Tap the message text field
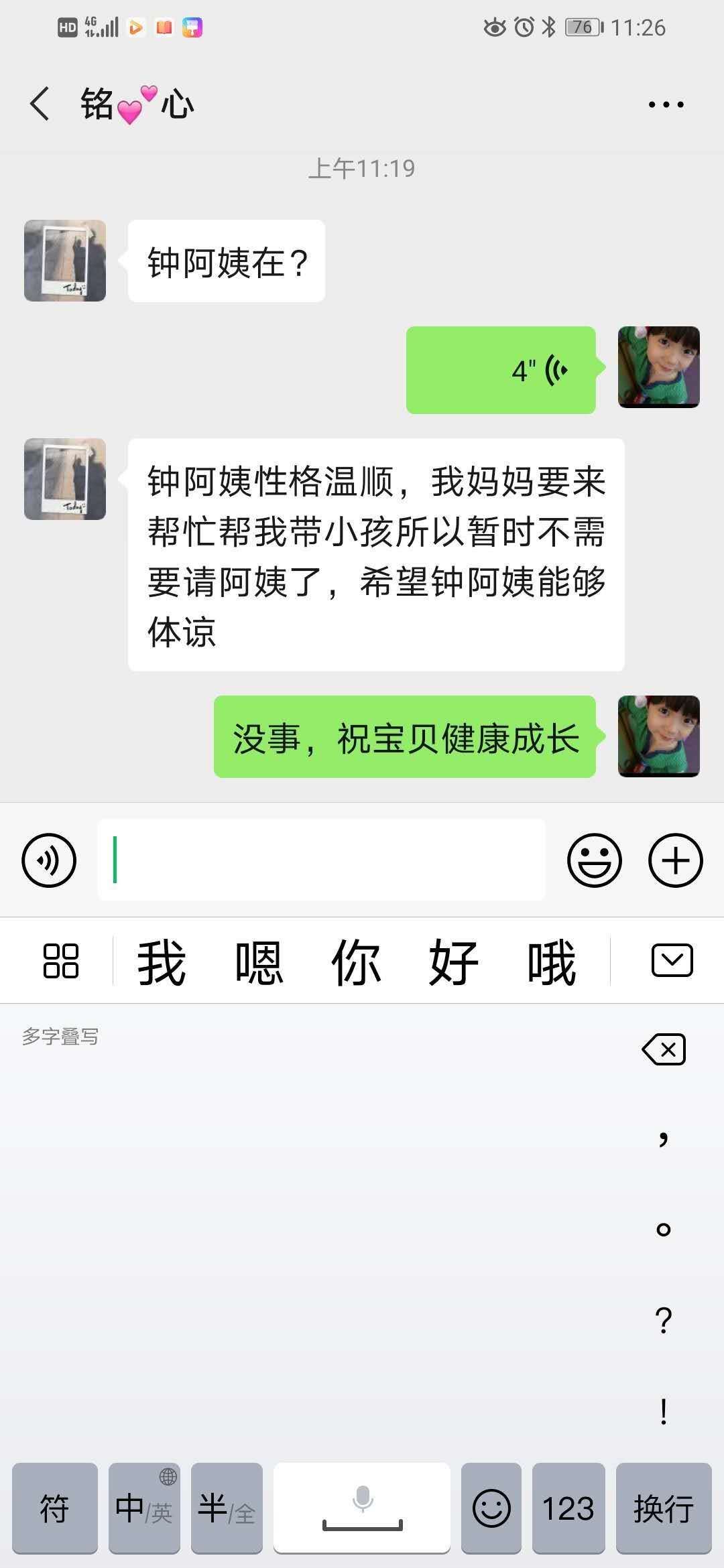Screen dimensions: 724x1568 (x=322, y=860)
